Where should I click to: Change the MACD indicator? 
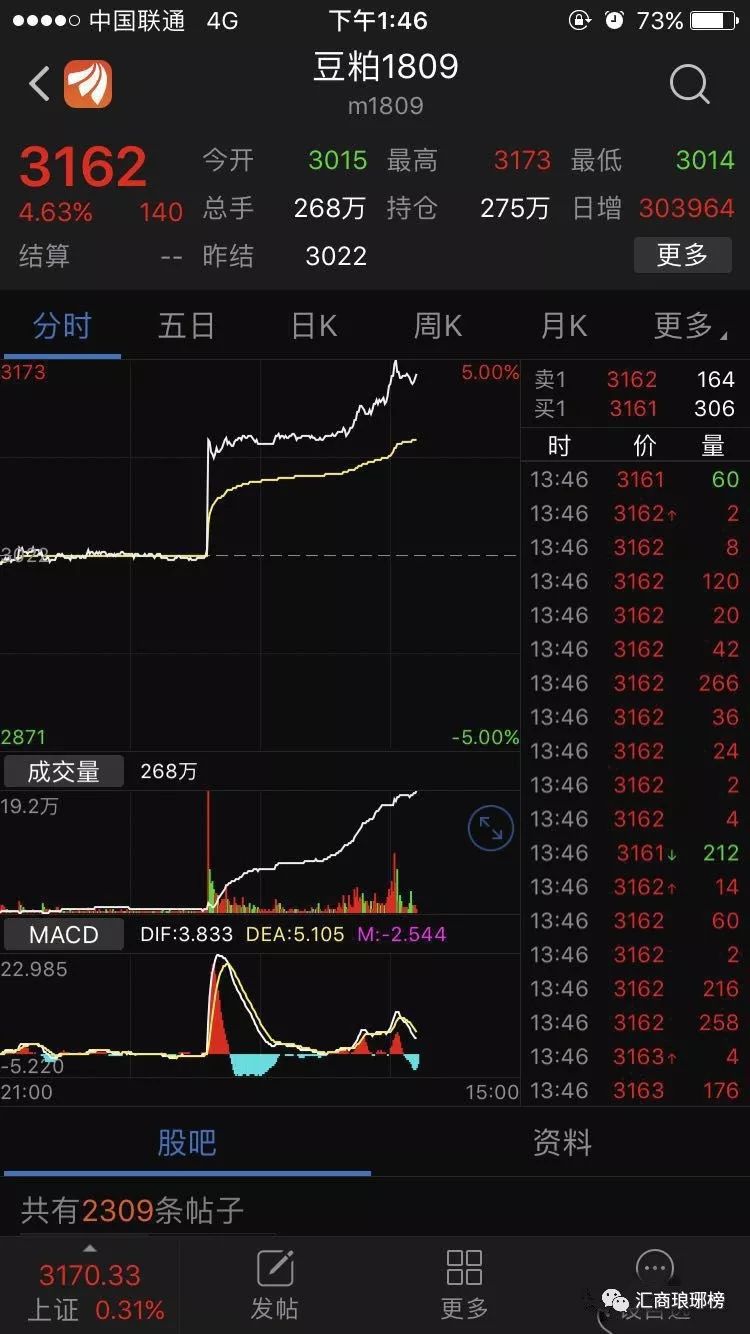point(63,935)
